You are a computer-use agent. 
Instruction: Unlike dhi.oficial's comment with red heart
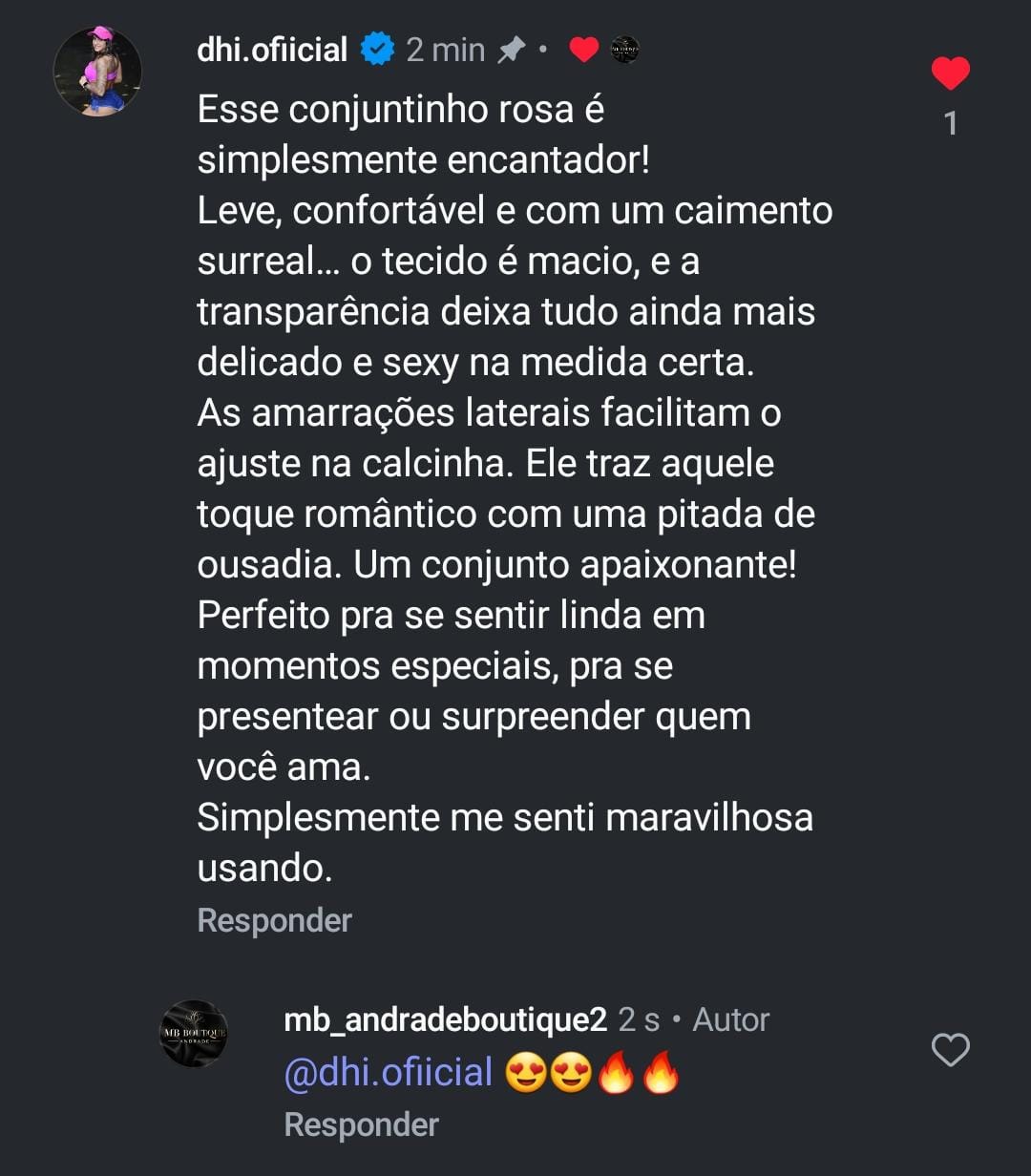point(950,73)
